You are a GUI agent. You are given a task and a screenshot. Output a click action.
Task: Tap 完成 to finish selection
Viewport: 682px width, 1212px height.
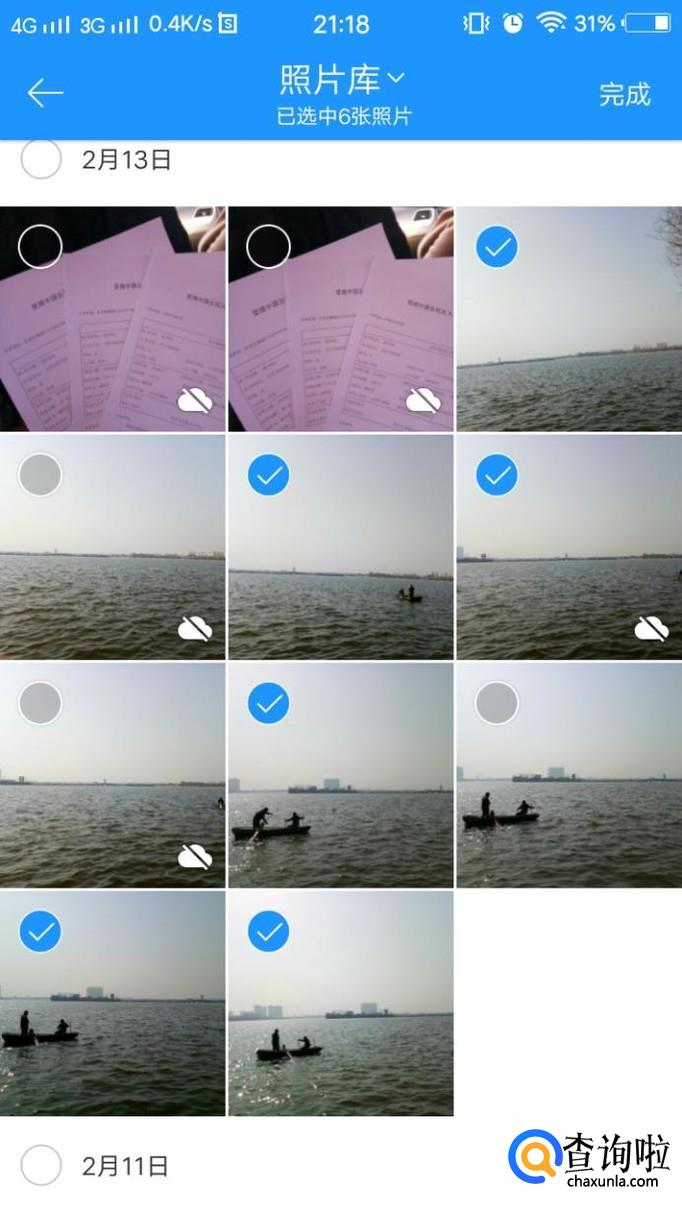tap(624, 94)
